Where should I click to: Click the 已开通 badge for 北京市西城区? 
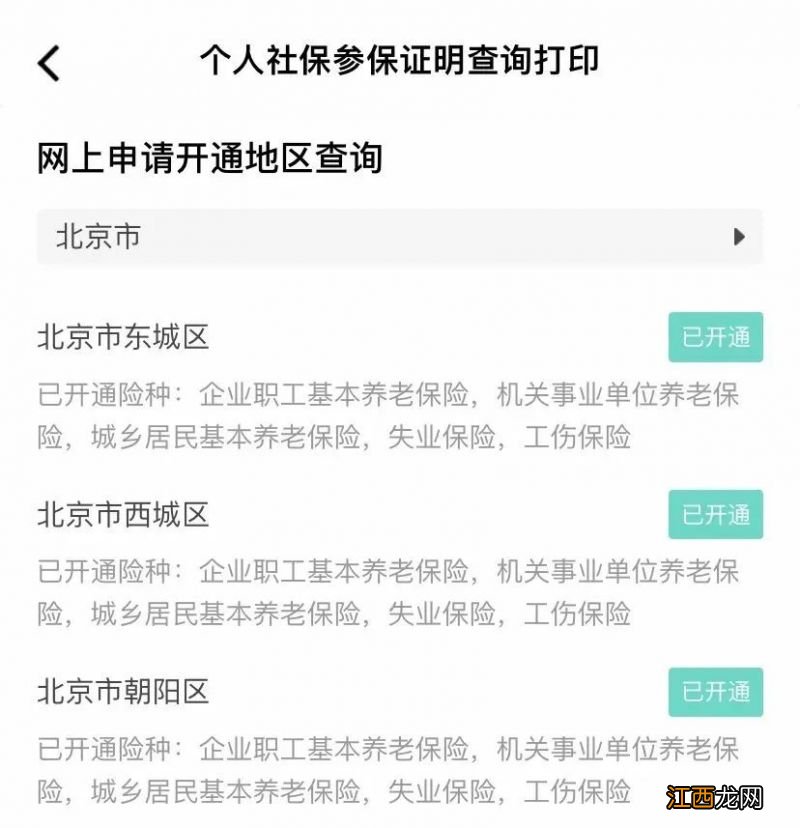(715, 516)
